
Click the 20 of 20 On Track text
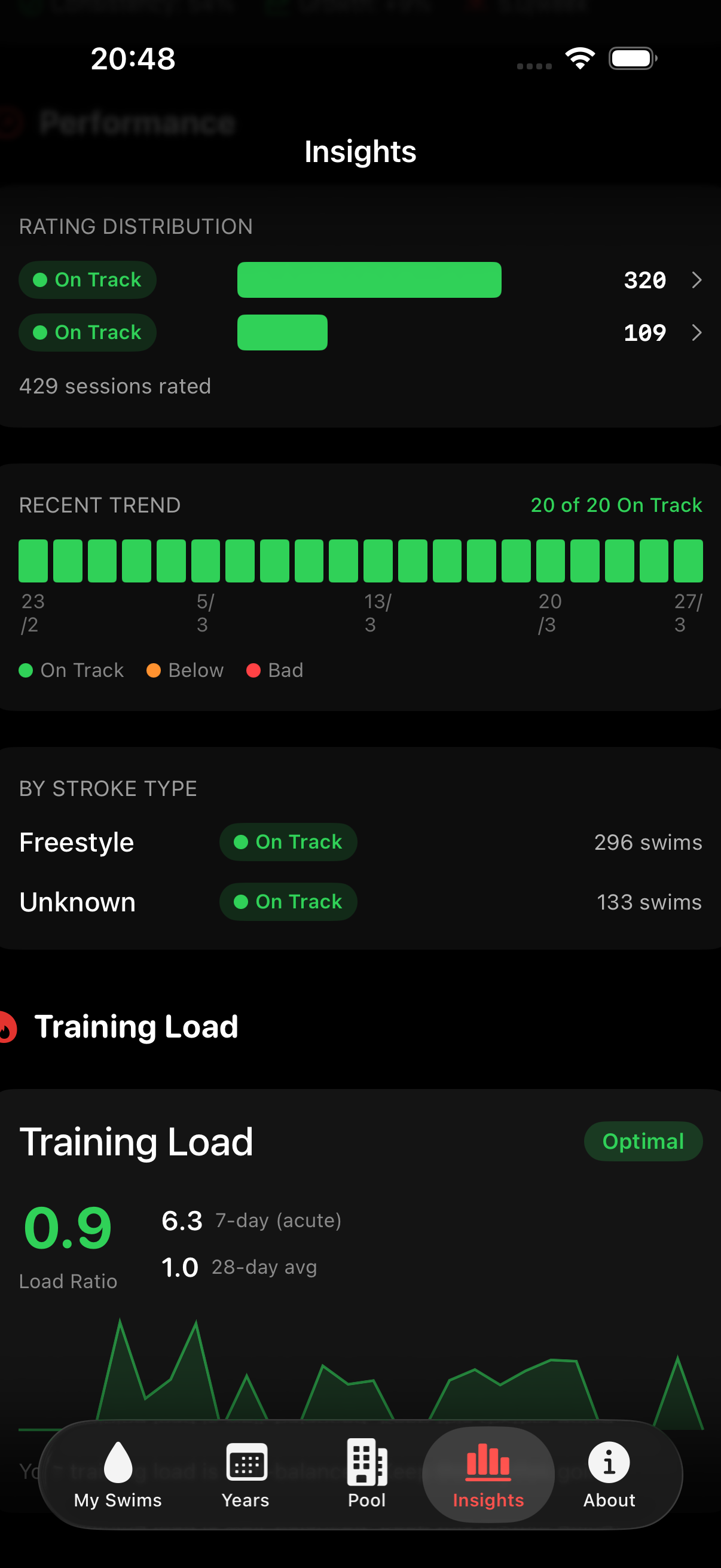pos(616,505)
